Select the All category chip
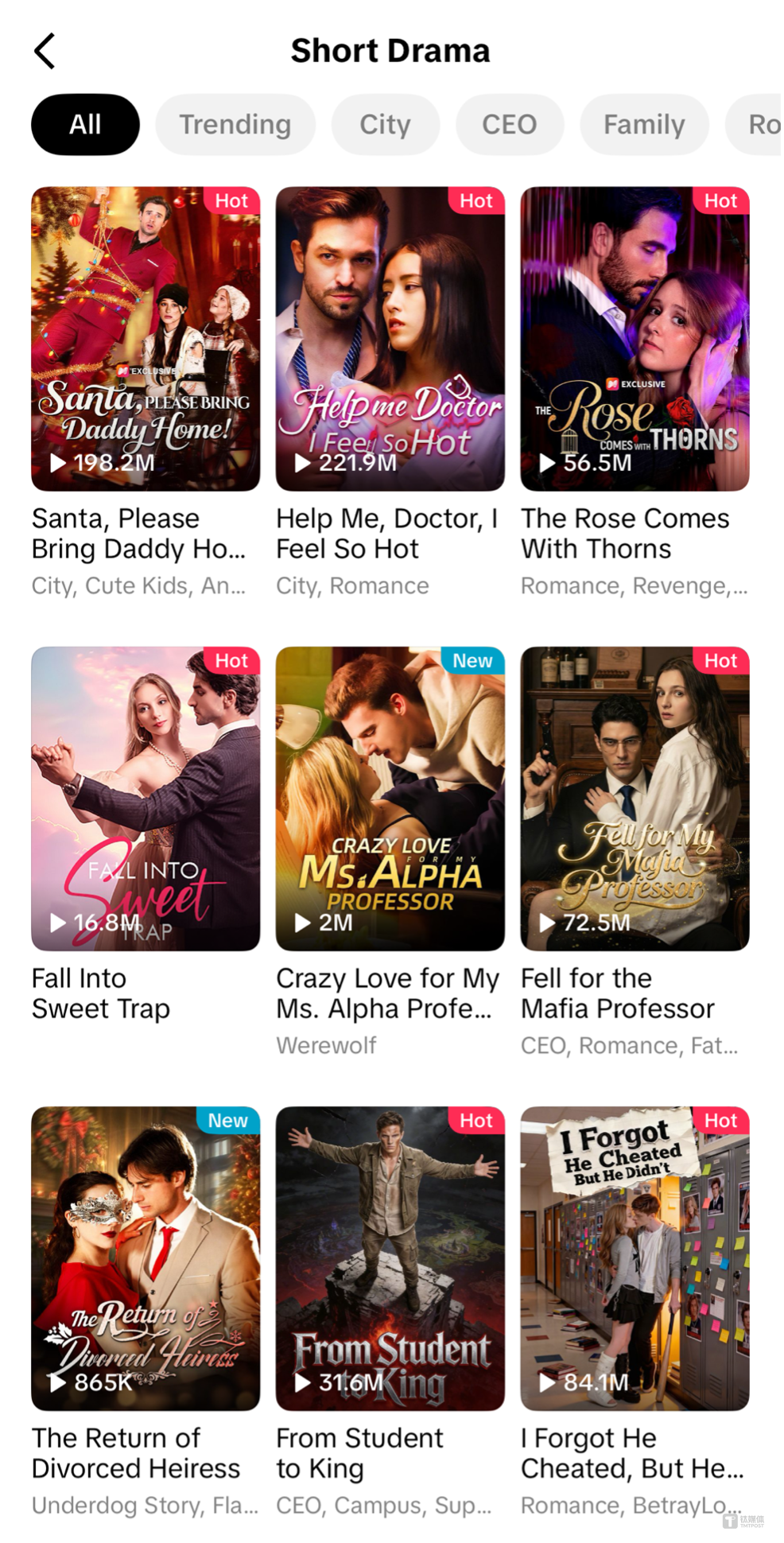This screenshot has height=1543, width=784. [x=85, y=125]
